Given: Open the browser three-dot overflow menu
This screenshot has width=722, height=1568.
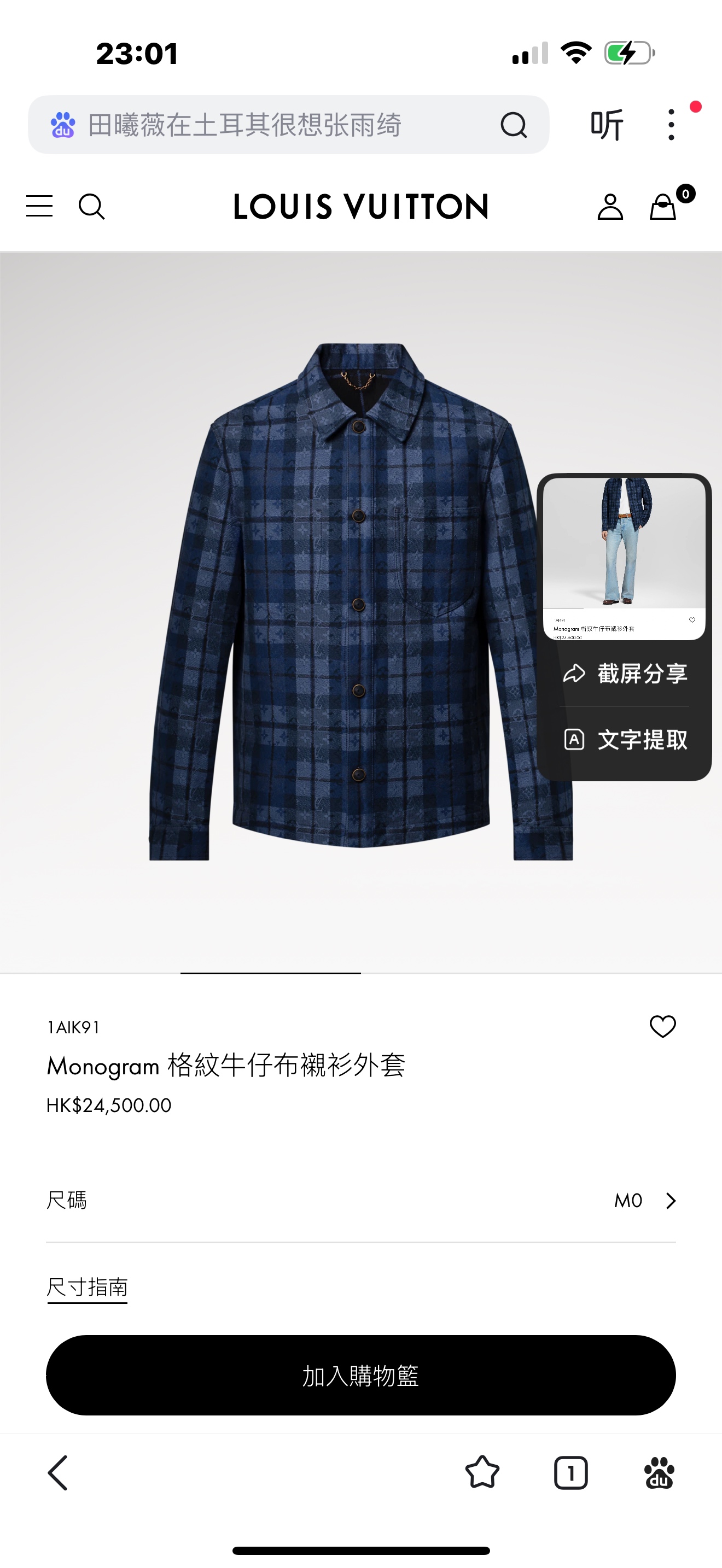Looking at the screenshot, I should coord(672,125).
